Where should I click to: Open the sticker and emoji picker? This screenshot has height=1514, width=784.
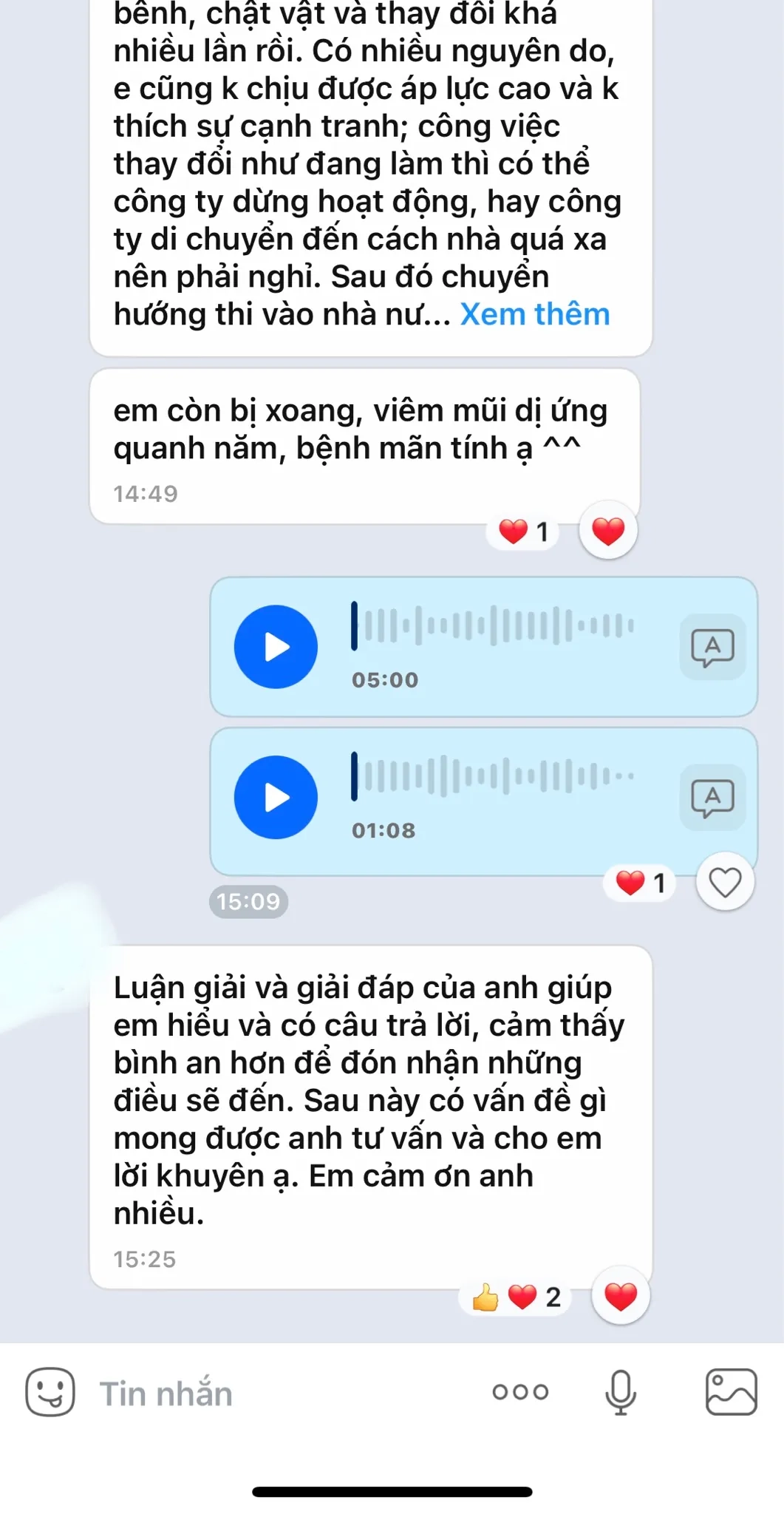[50, 1392]
